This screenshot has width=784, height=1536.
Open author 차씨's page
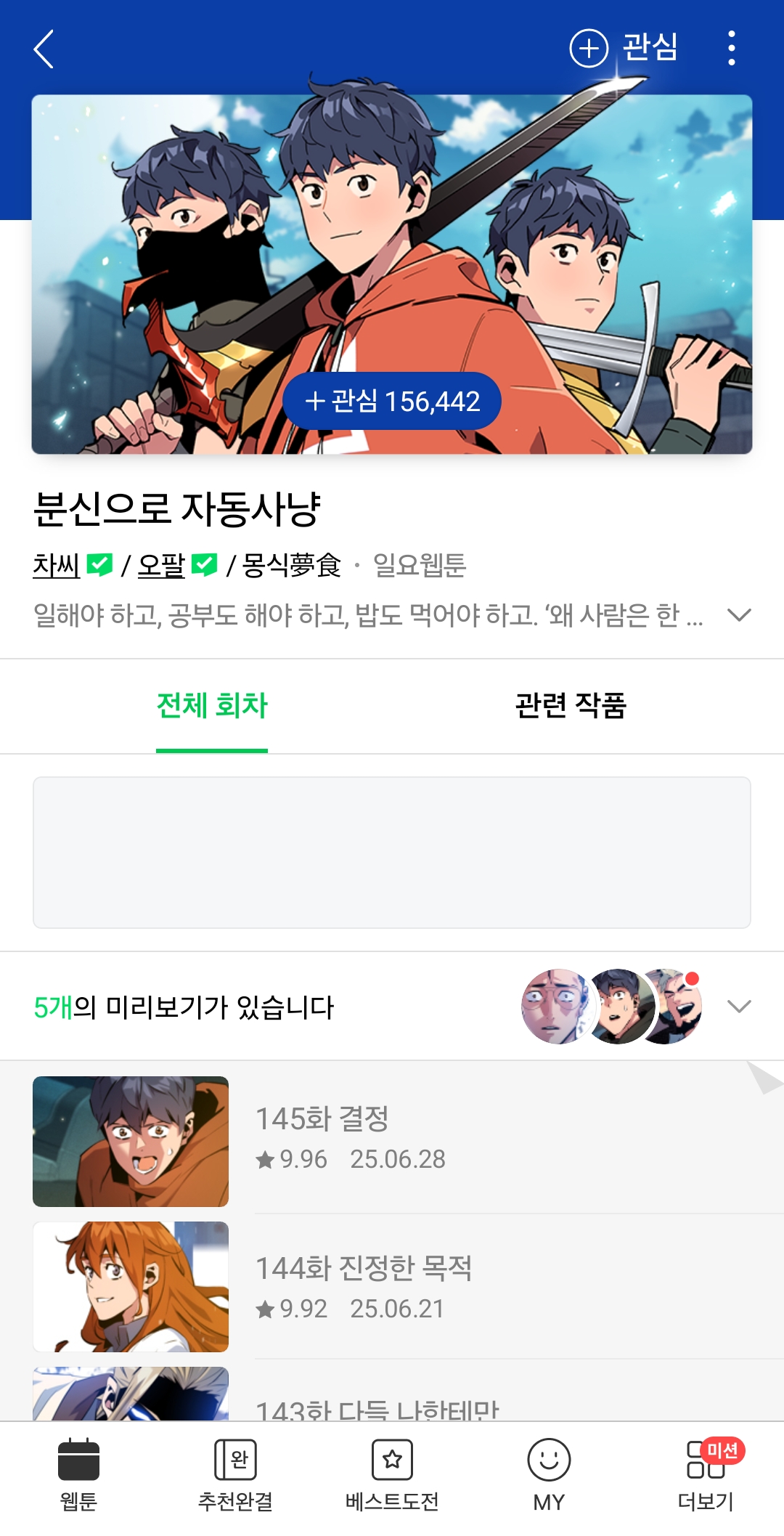[57, 565]
